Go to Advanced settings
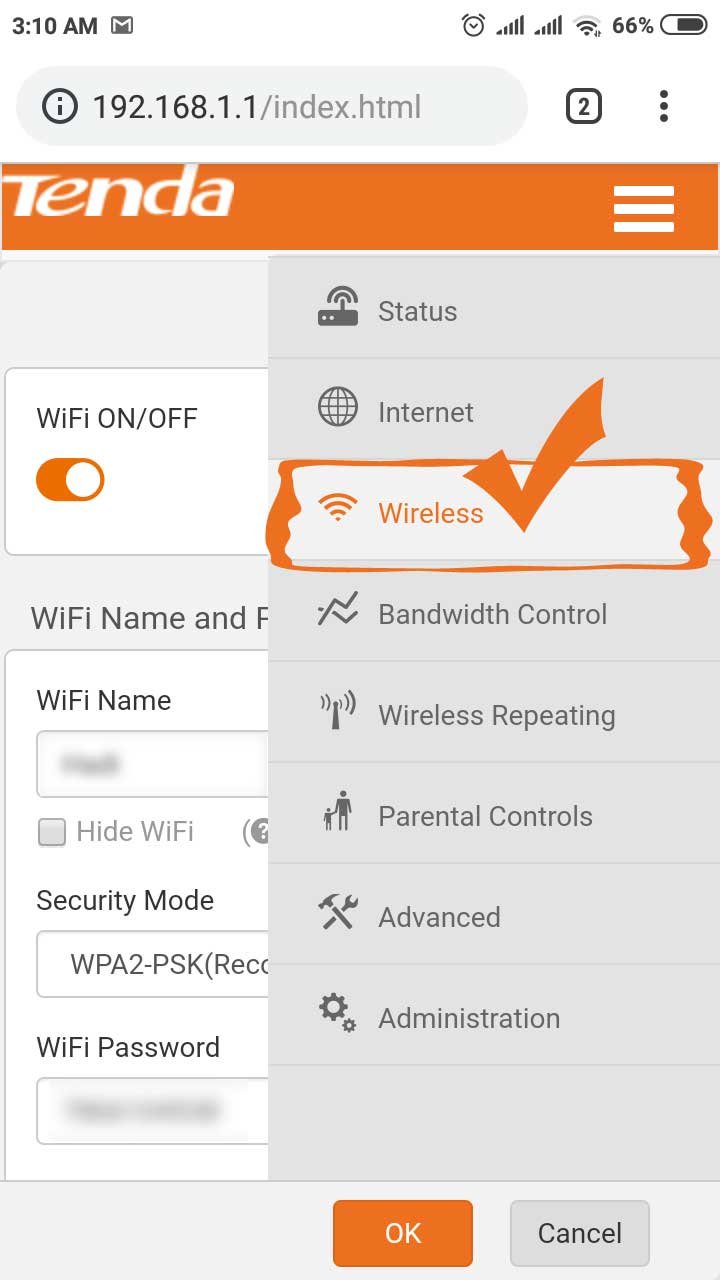Image resolution: width=720 pixels, height=1280 pixels. point(439,917)
